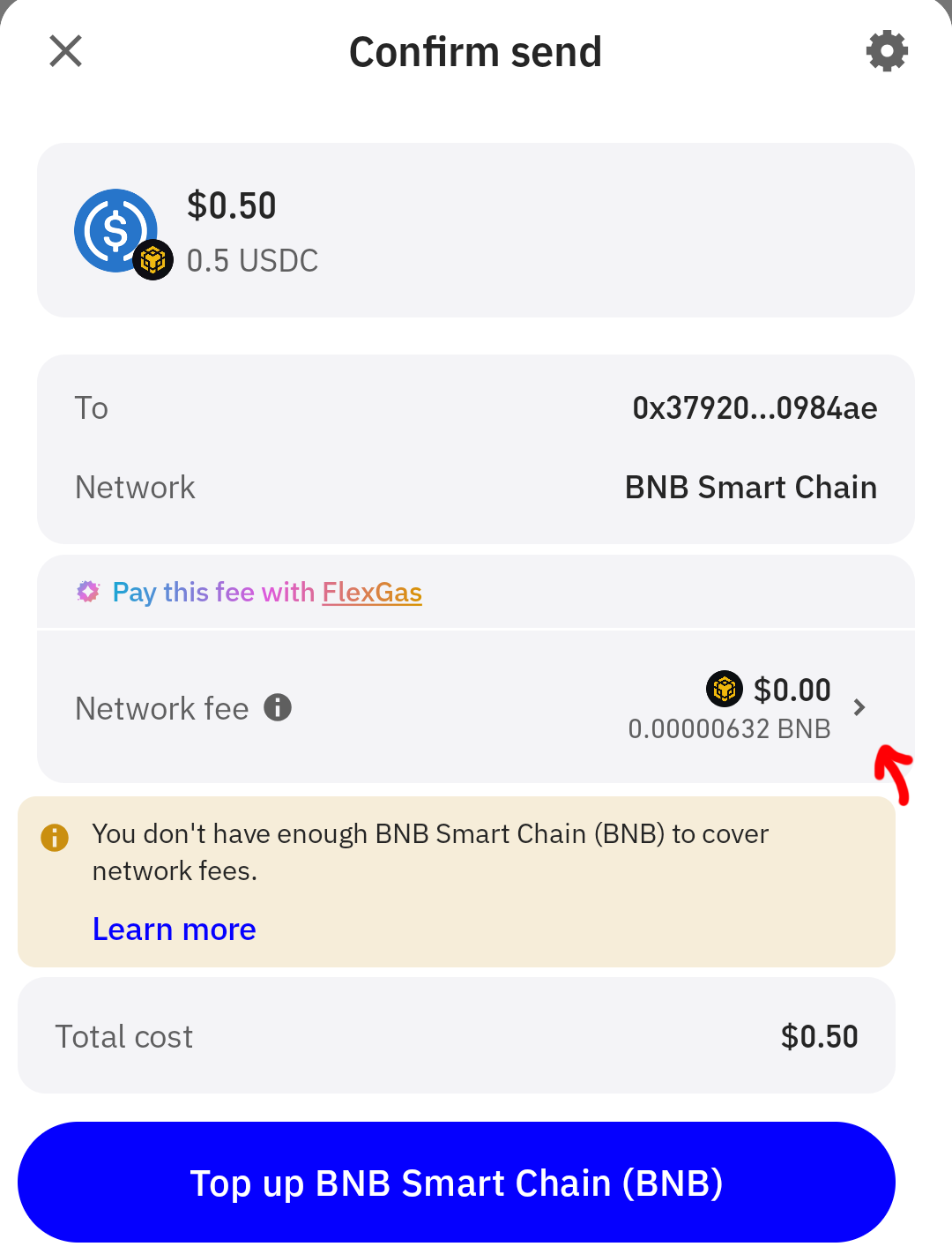Click the 0.5 USDC amount summary

tap(253, 260)
